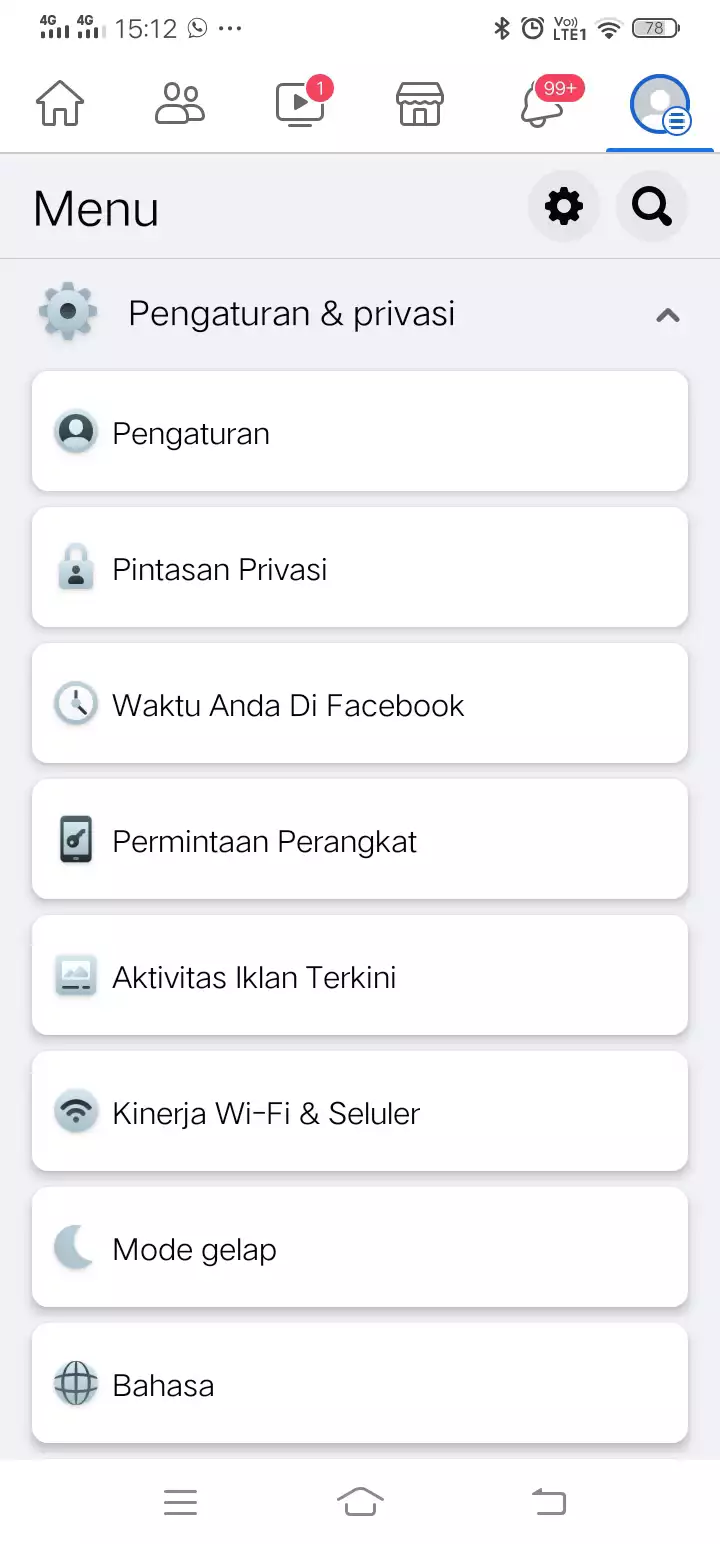720x1544 pixels.
Task: Open the Marketplace tab
Action: tap(420, 104)
